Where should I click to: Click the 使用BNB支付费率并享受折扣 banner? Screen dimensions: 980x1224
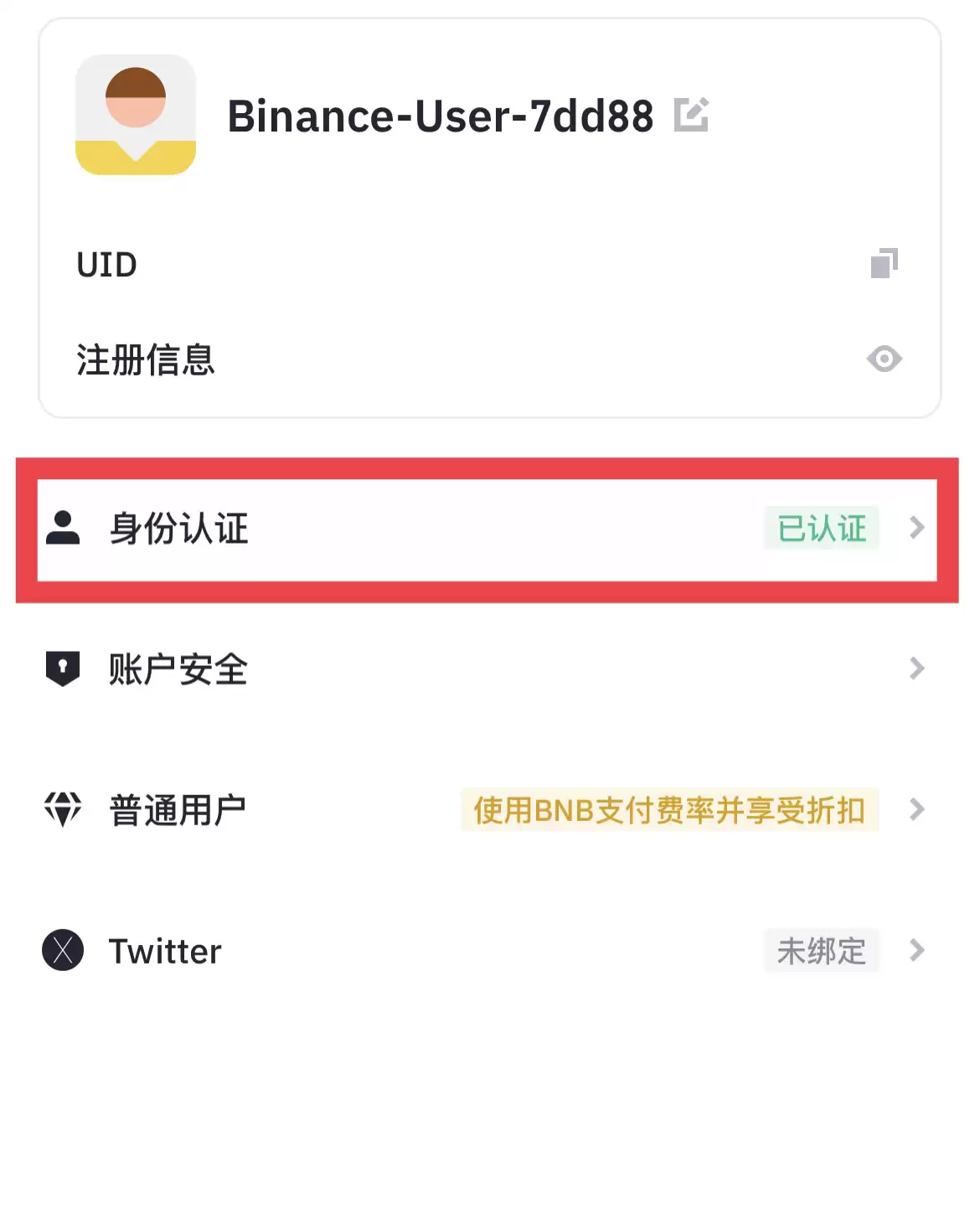coord(670,809)
